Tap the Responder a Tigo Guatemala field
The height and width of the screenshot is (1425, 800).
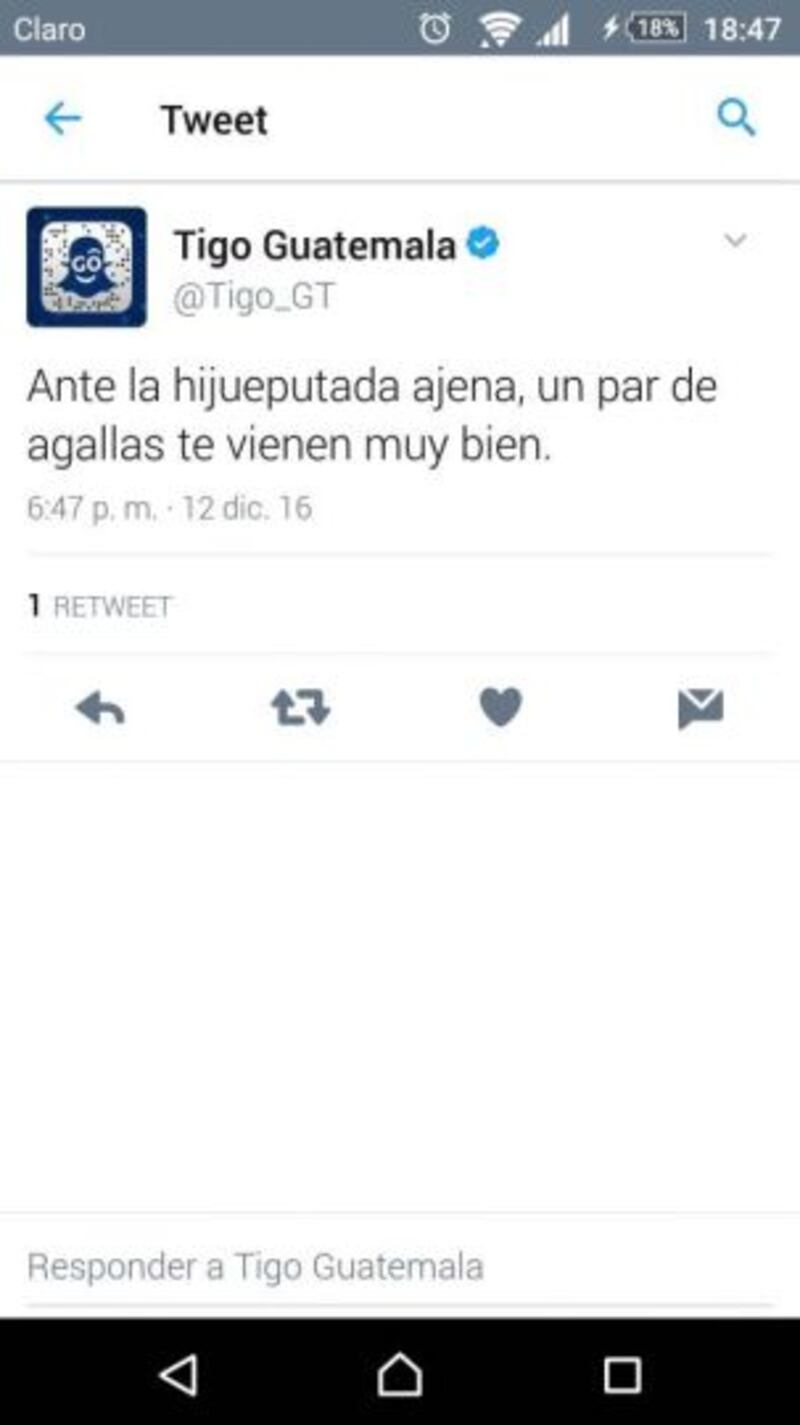400,1266
